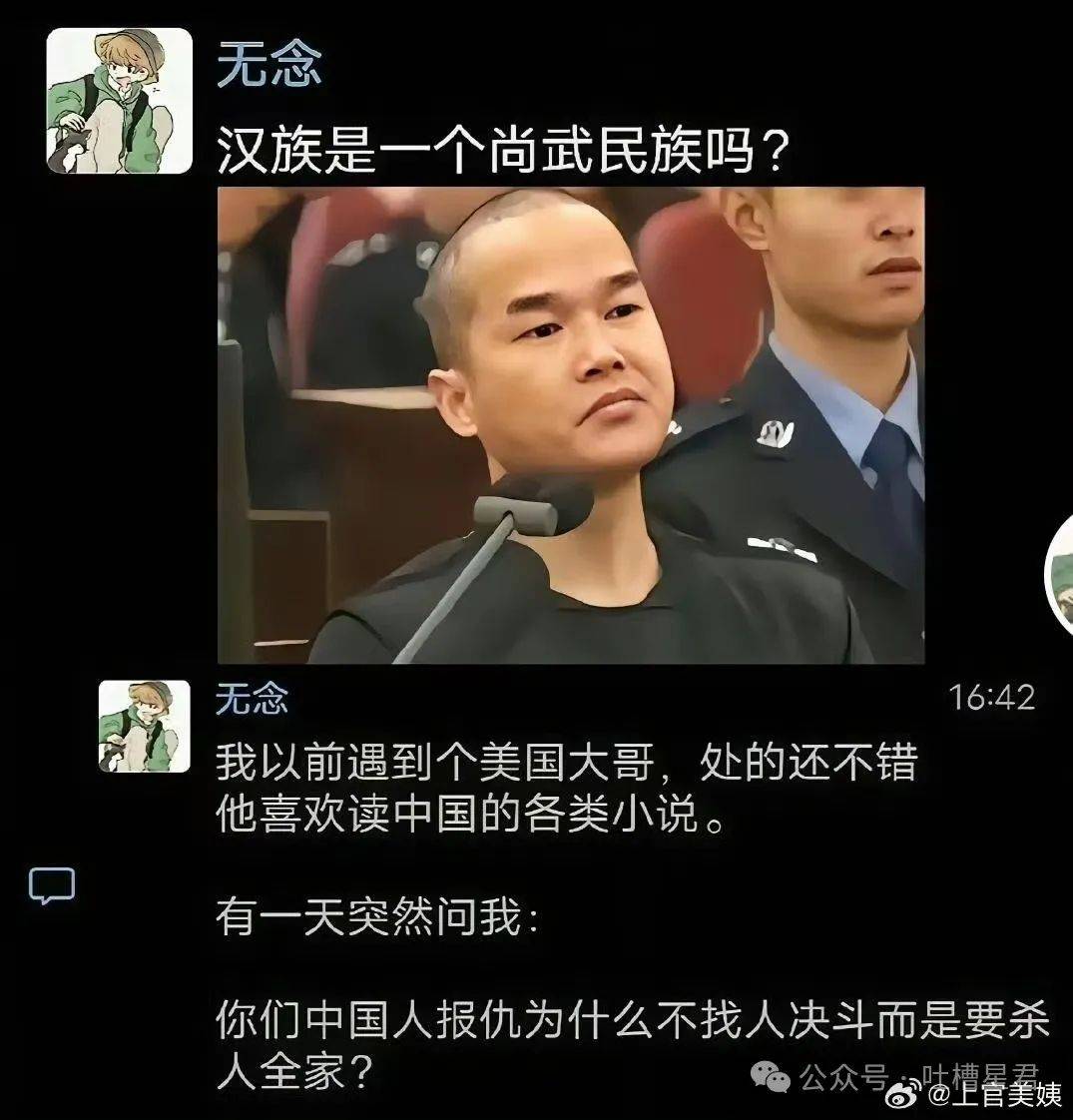Open the courtroom photo in the post
This screenshot has height=1120, width=1073.
point(571,425)
